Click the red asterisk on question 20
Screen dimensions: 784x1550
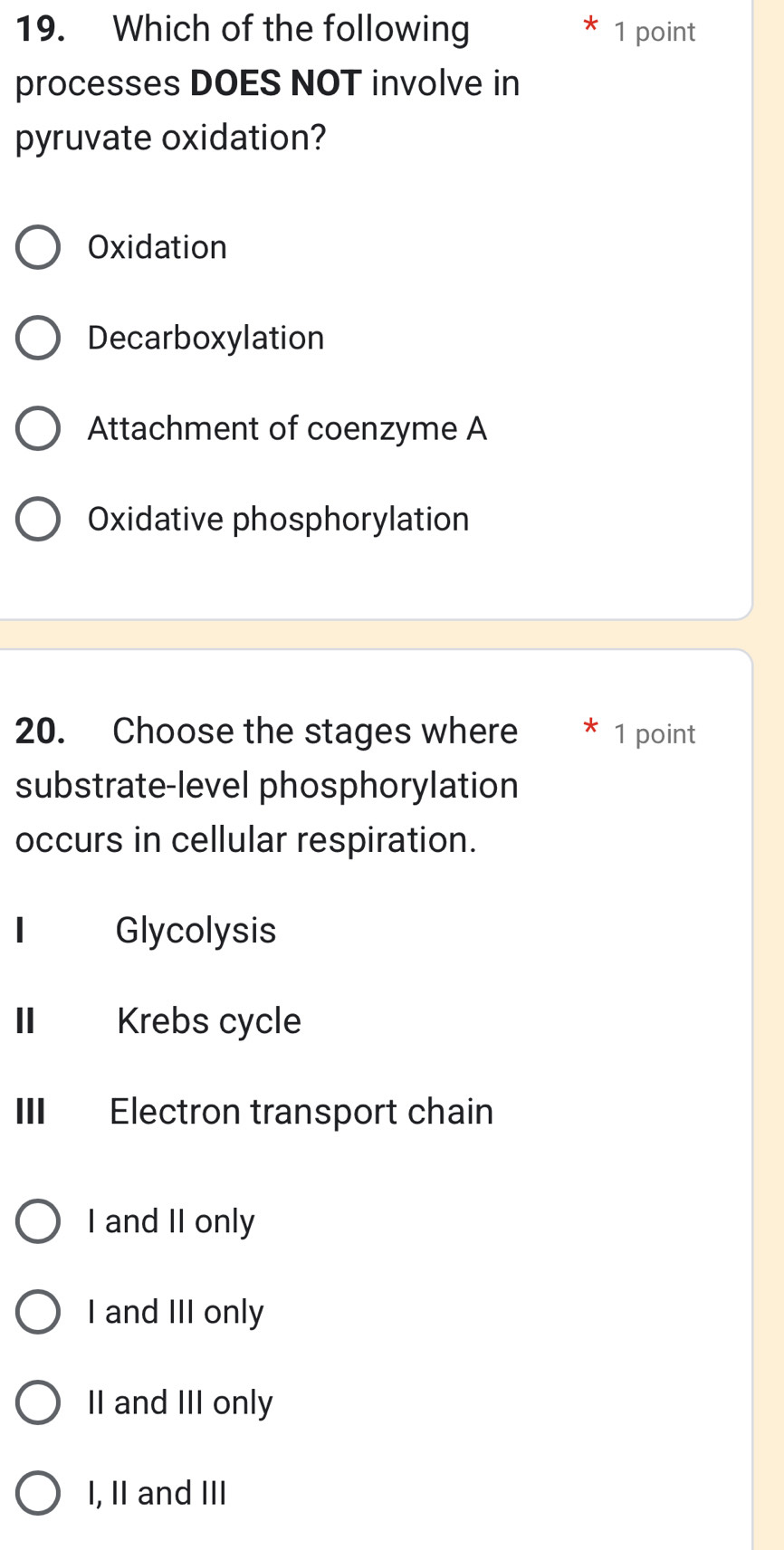pyautogui.click(x=589, y=729)
